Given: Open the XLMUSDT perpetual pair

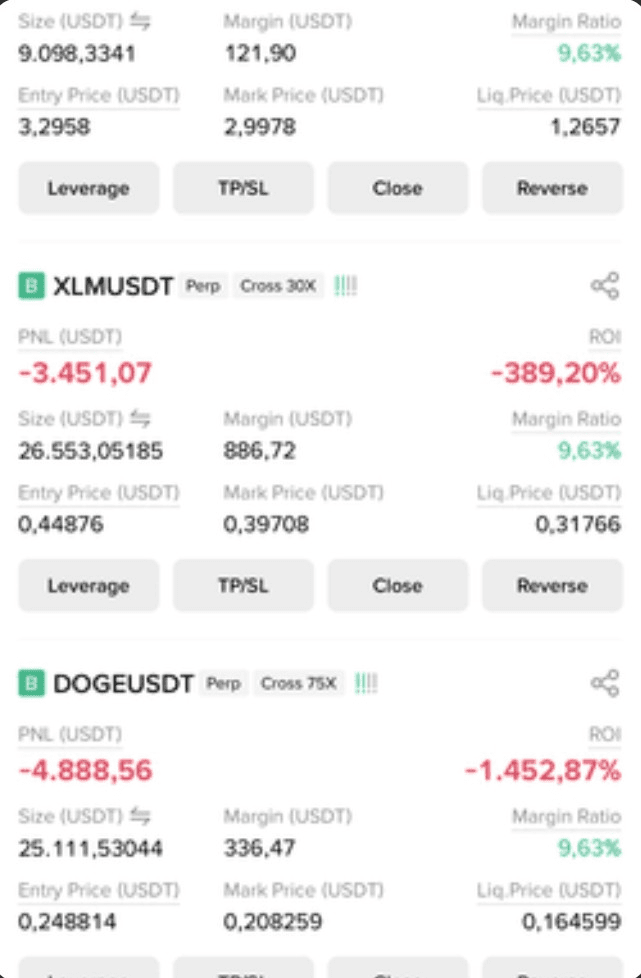Looking at the screenshot, I should pyautogui.click(x=112, y=286).
